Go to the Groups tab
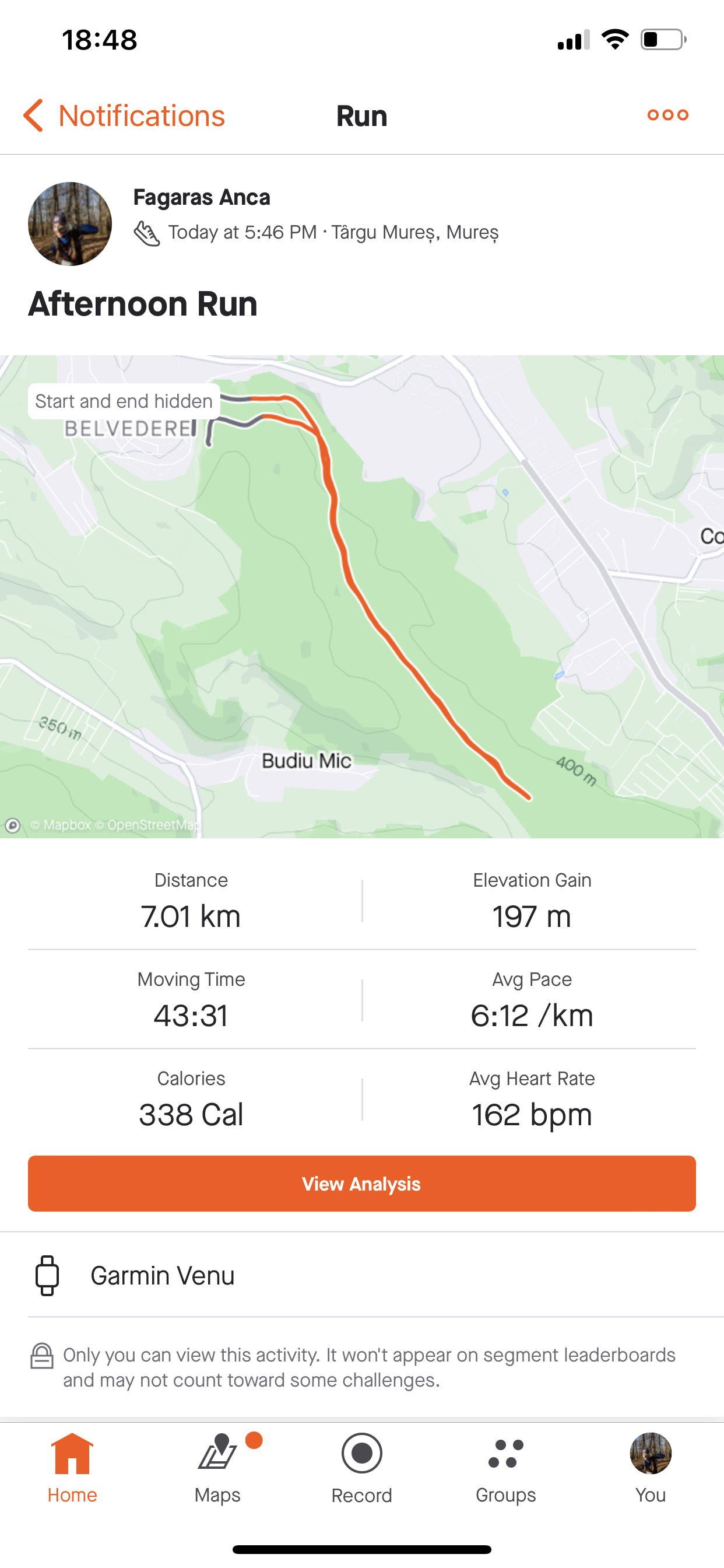 (x=505, y=1468)
